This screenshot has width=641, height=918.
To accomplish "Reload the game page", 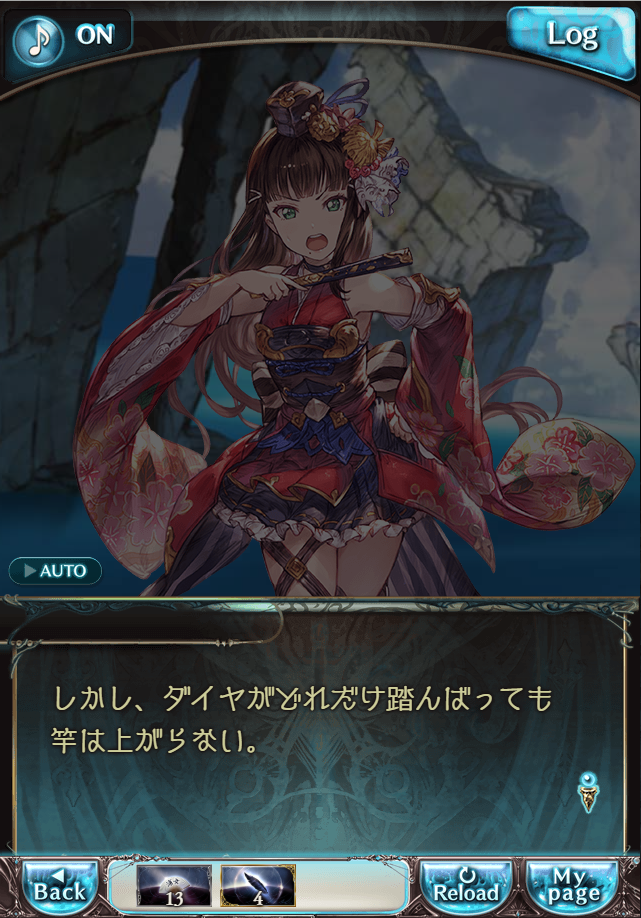I will coord(465,883).
